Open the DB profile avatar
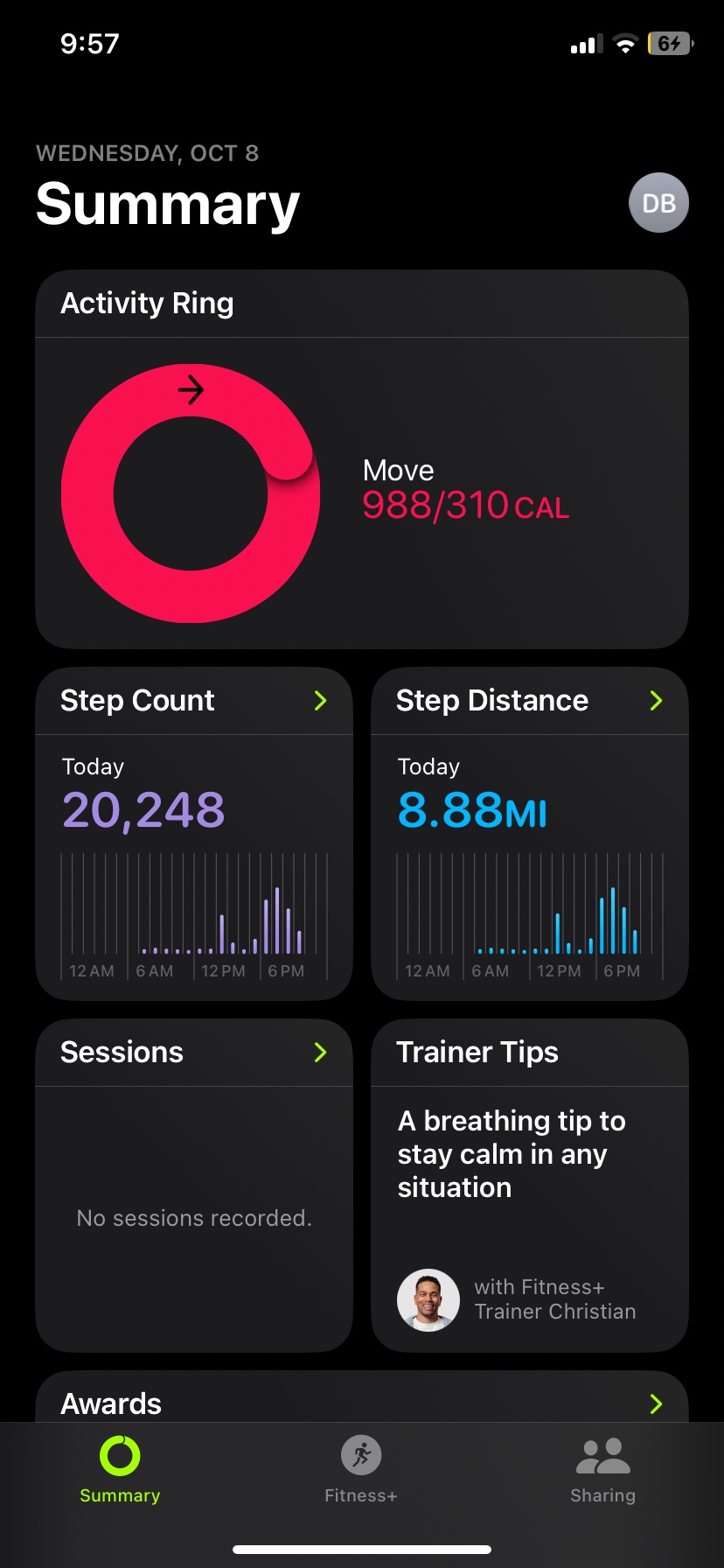 click(658, 203)
